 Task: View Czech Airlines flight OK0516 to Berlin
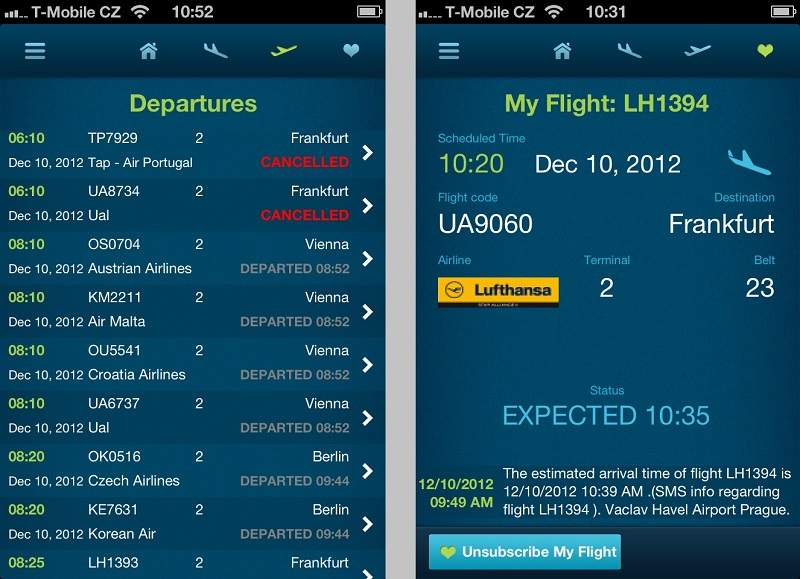click(192, 469)
